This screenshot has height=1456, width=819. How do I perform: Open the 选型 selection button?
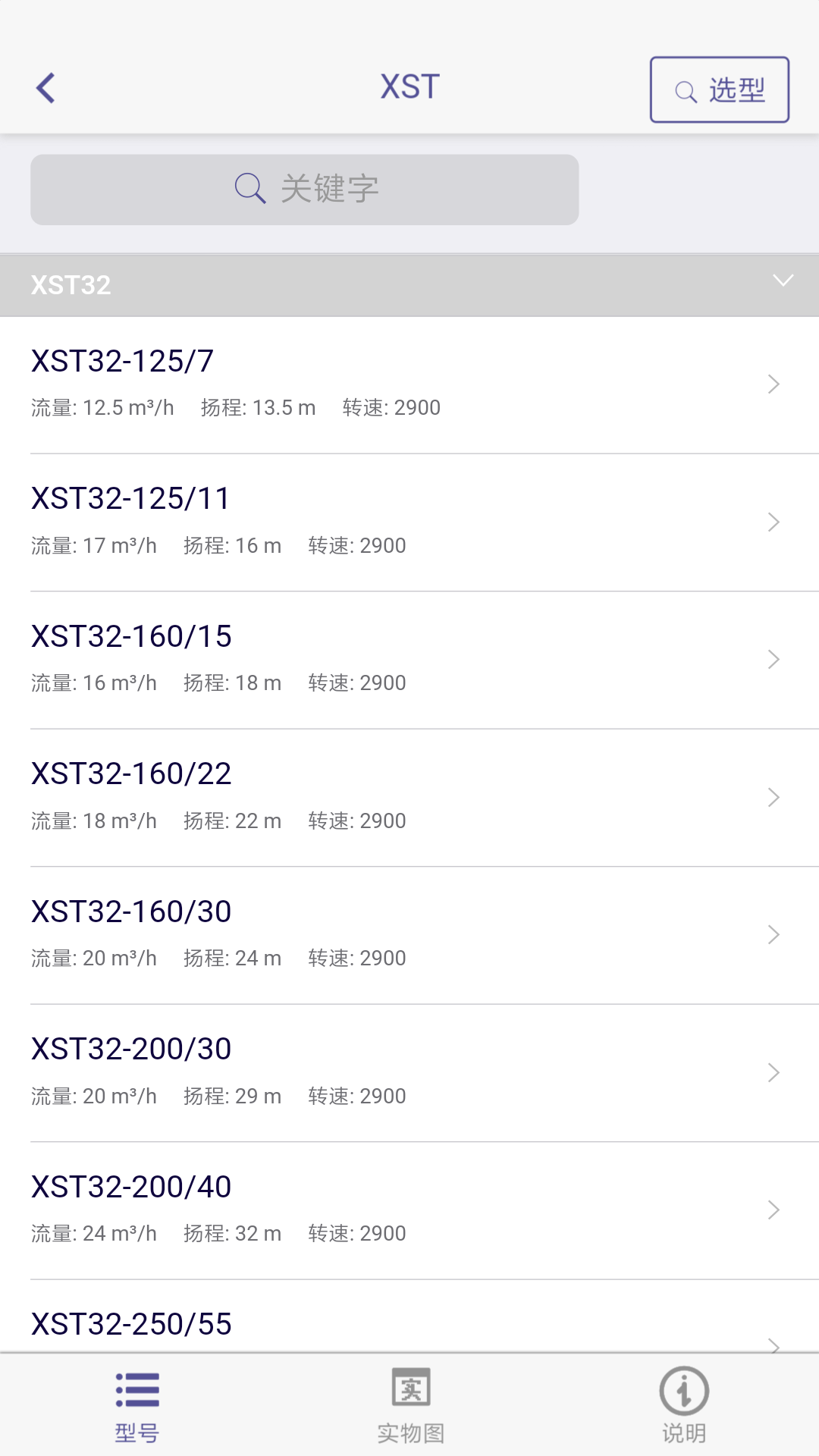pyautogui.click(x=719, y=89)
